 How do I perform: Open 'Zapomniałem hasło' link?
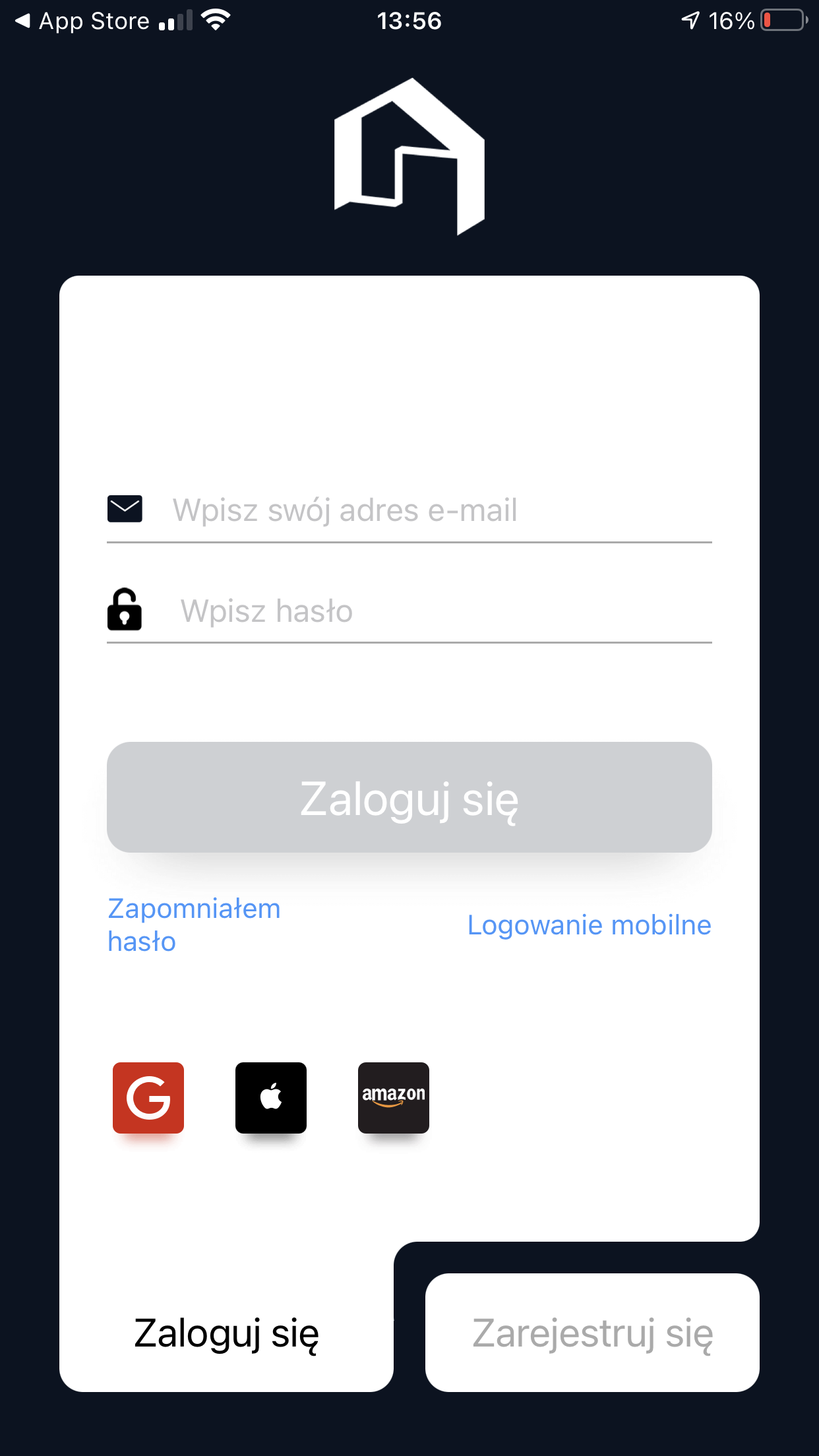194,925
